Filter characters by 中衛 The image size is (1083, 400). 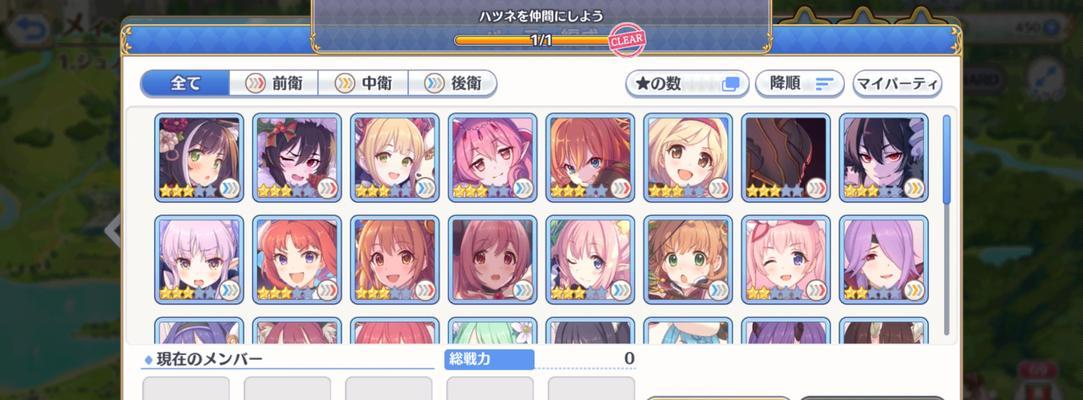363,83
